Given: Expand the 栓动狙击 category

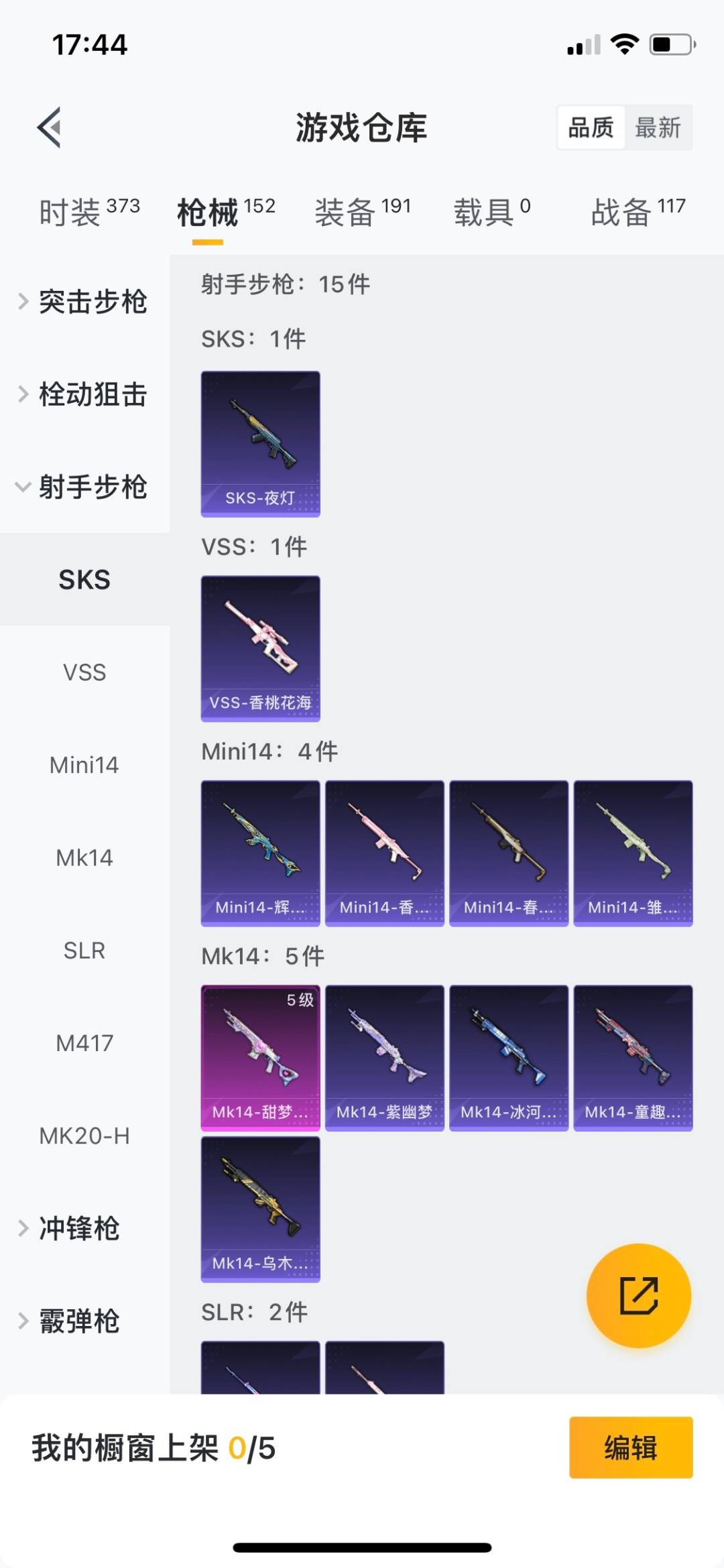Looking at the screenshot, I should (x=84, y=394).
